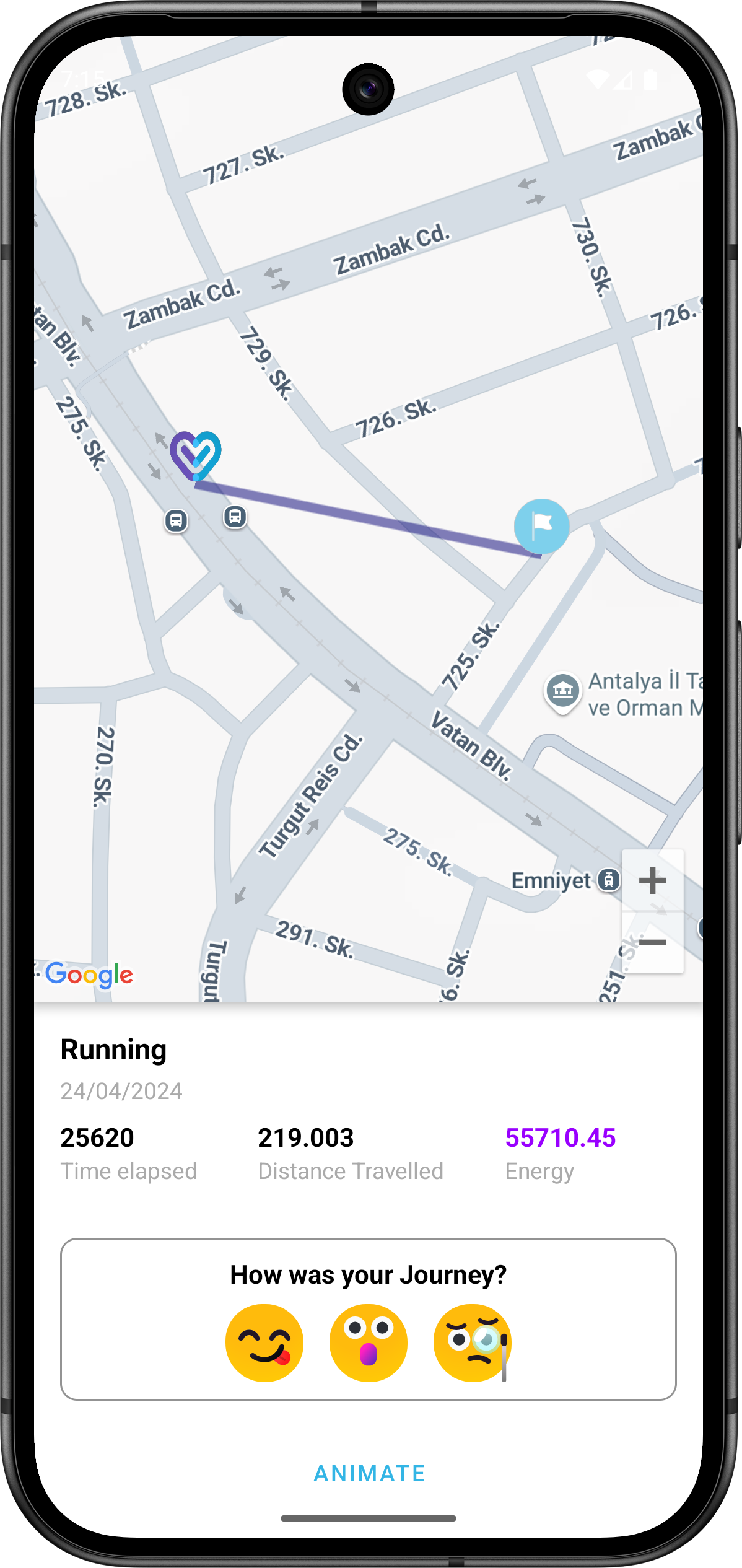This screenshot has width=742, height=1568.
Task: Select the heart start marker on the map
Action: (x=196, y=455)
